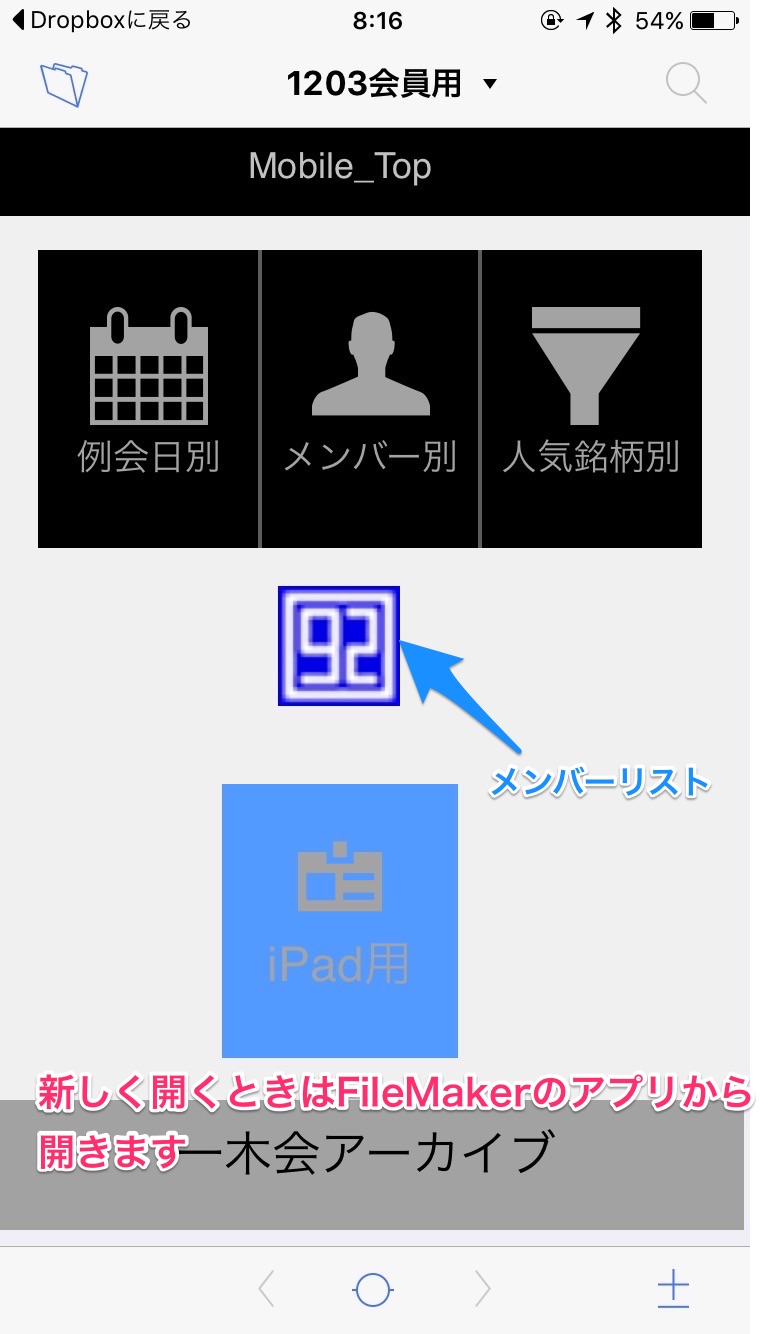Go to the next record arrow
Viewport: 772px width, 1334px height.
(482, 1290)
